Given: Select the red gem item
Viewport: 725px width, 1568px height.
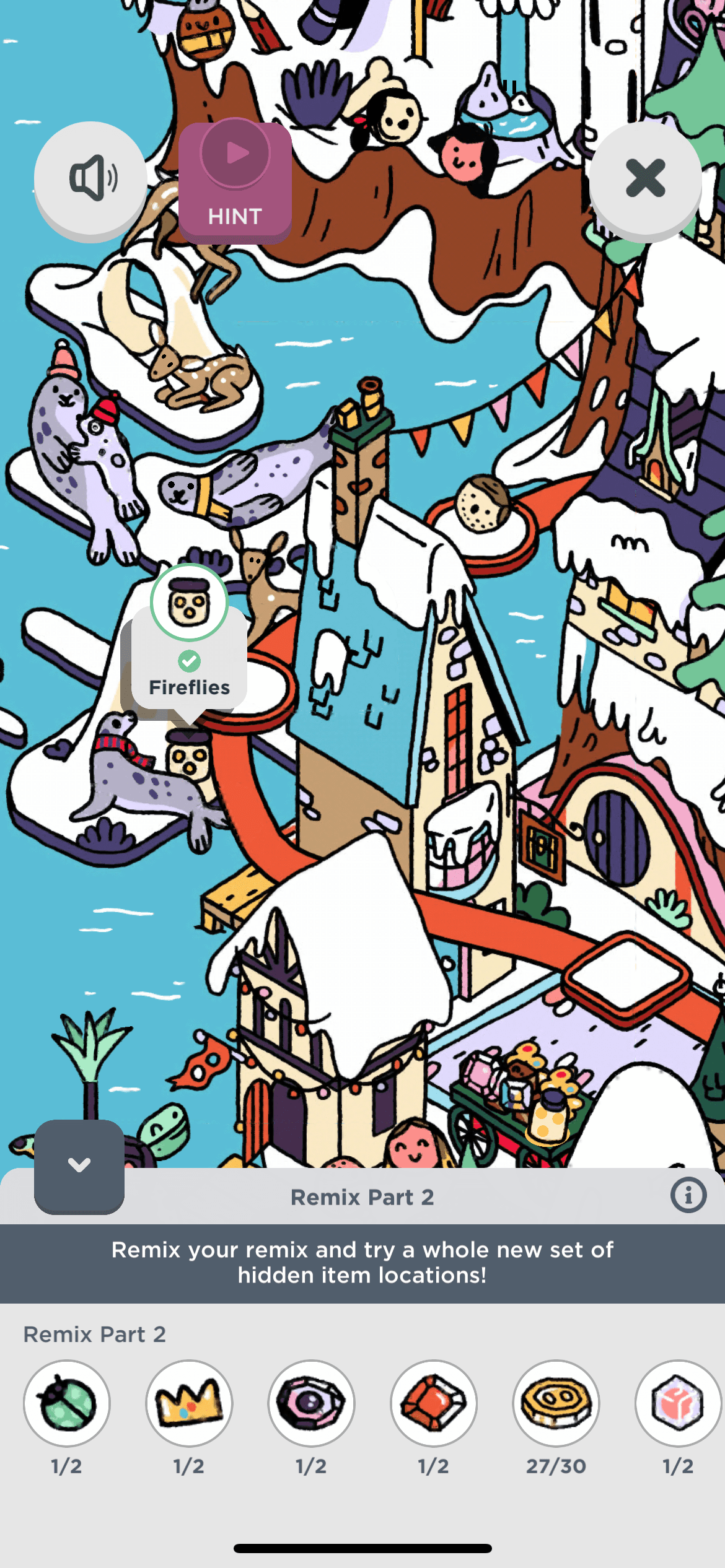Looking at the screenshot, I should pyautogui.click(x=433, y=1403).
